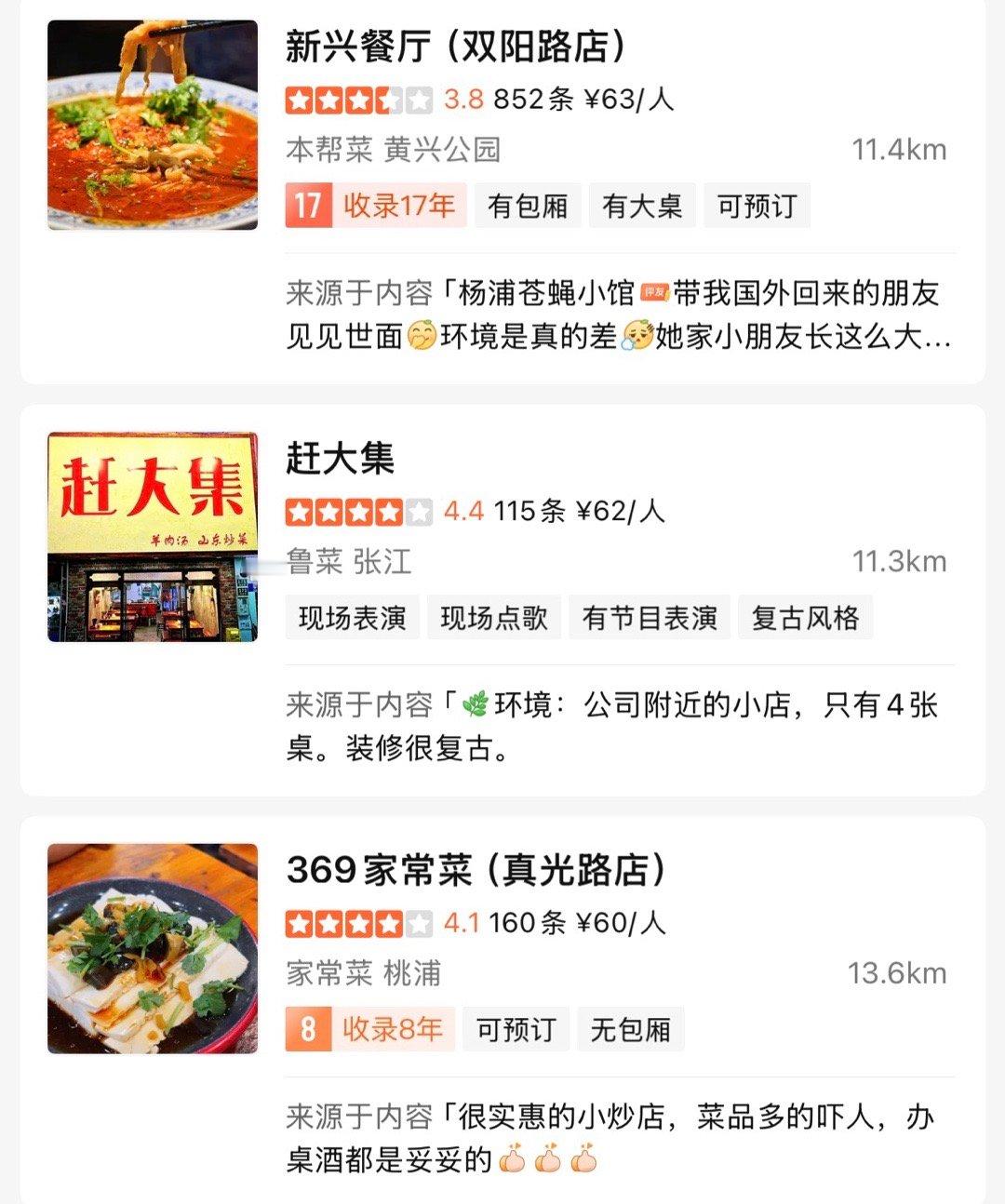This screenshot has height=1204, width=1005.
Task: Open the 赶大集 restaurant listing
Action: (x=341, y=460)
